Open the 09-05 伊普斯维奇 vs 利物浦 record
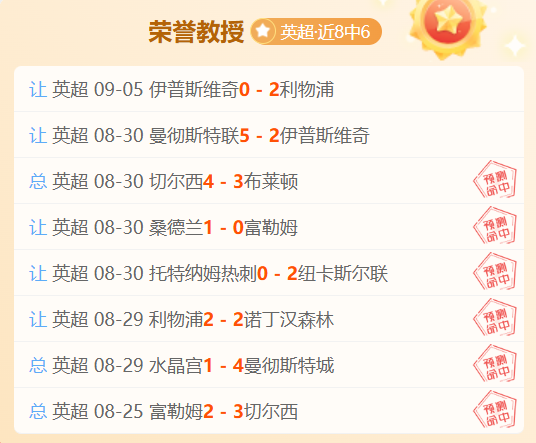 (269, 89)
